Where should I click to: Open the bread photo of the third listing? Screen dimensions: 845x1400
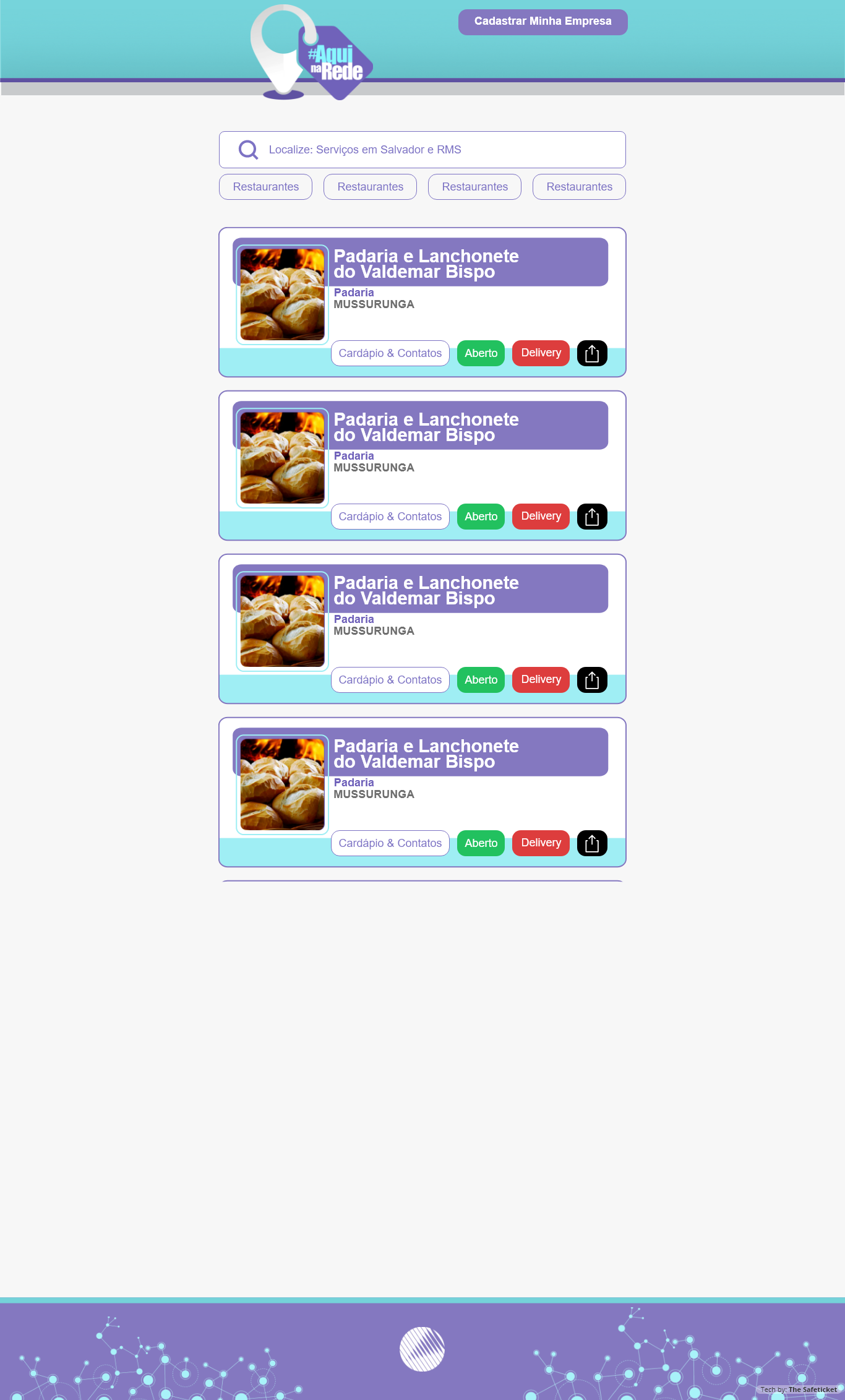coord(282,621)
